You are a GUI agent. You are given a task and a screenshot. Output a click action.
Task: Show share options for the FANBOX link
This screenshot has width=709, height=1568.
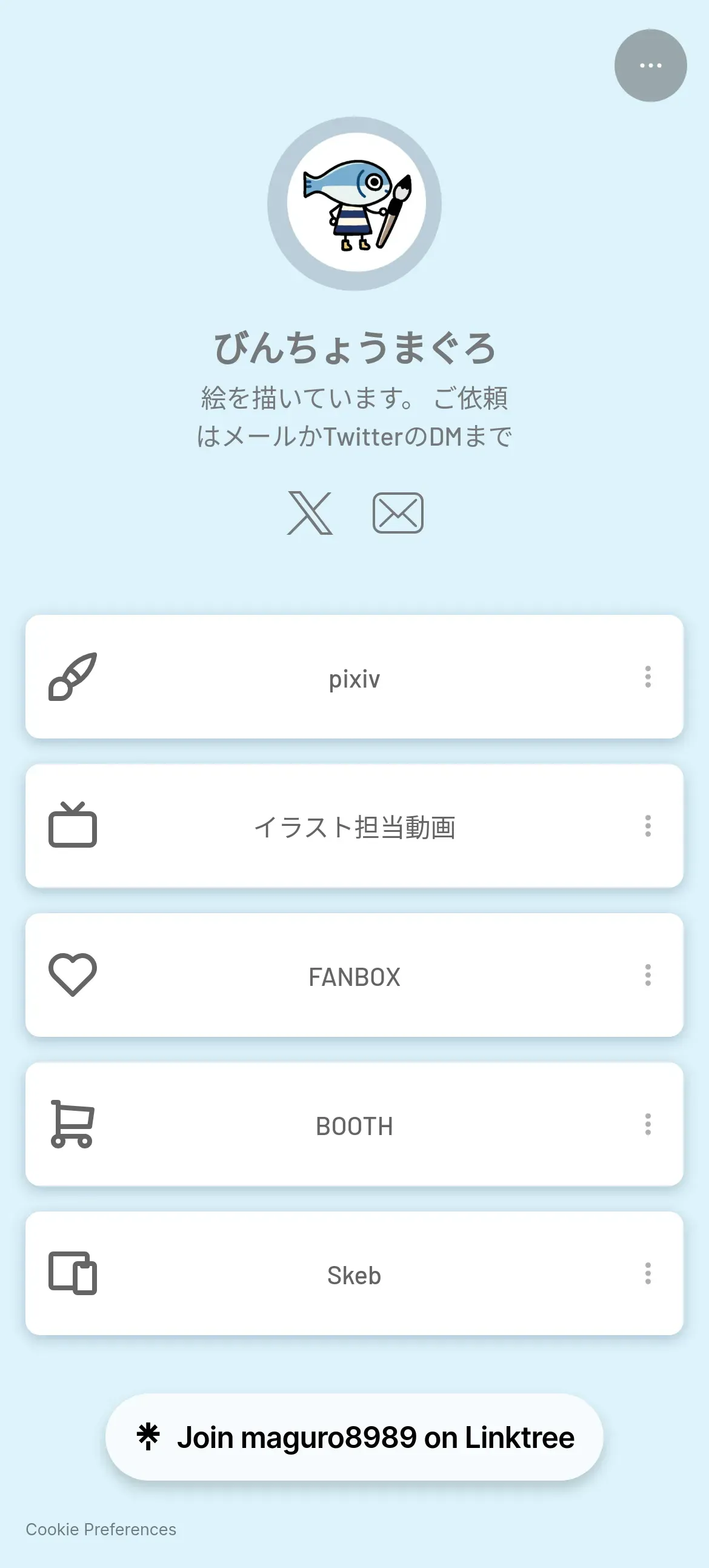pos(648,975)
